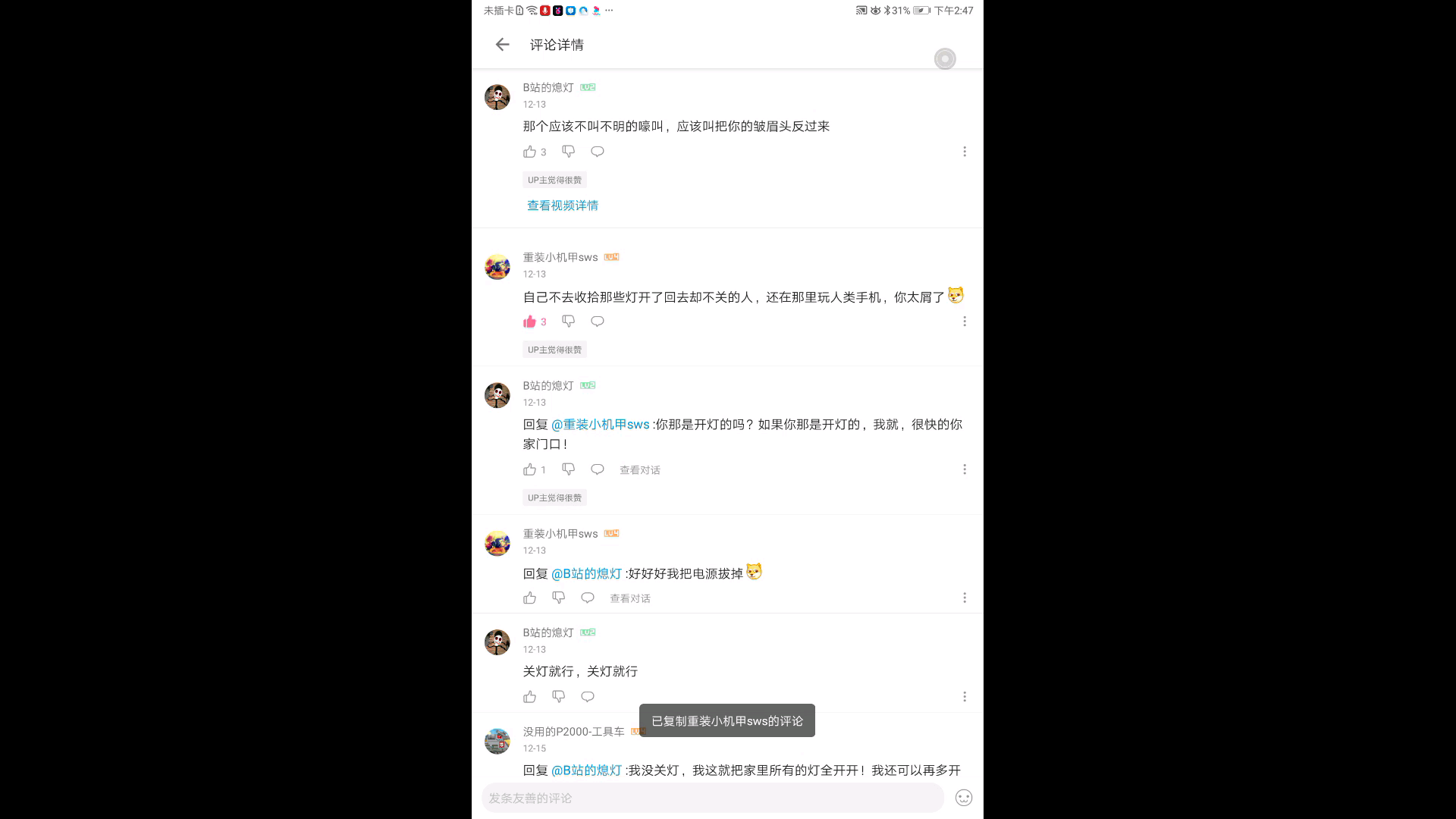The height and width of the screenshot is (819, 1456).
Task: Open overflow menu on the top comment
Action: (964, 152)
